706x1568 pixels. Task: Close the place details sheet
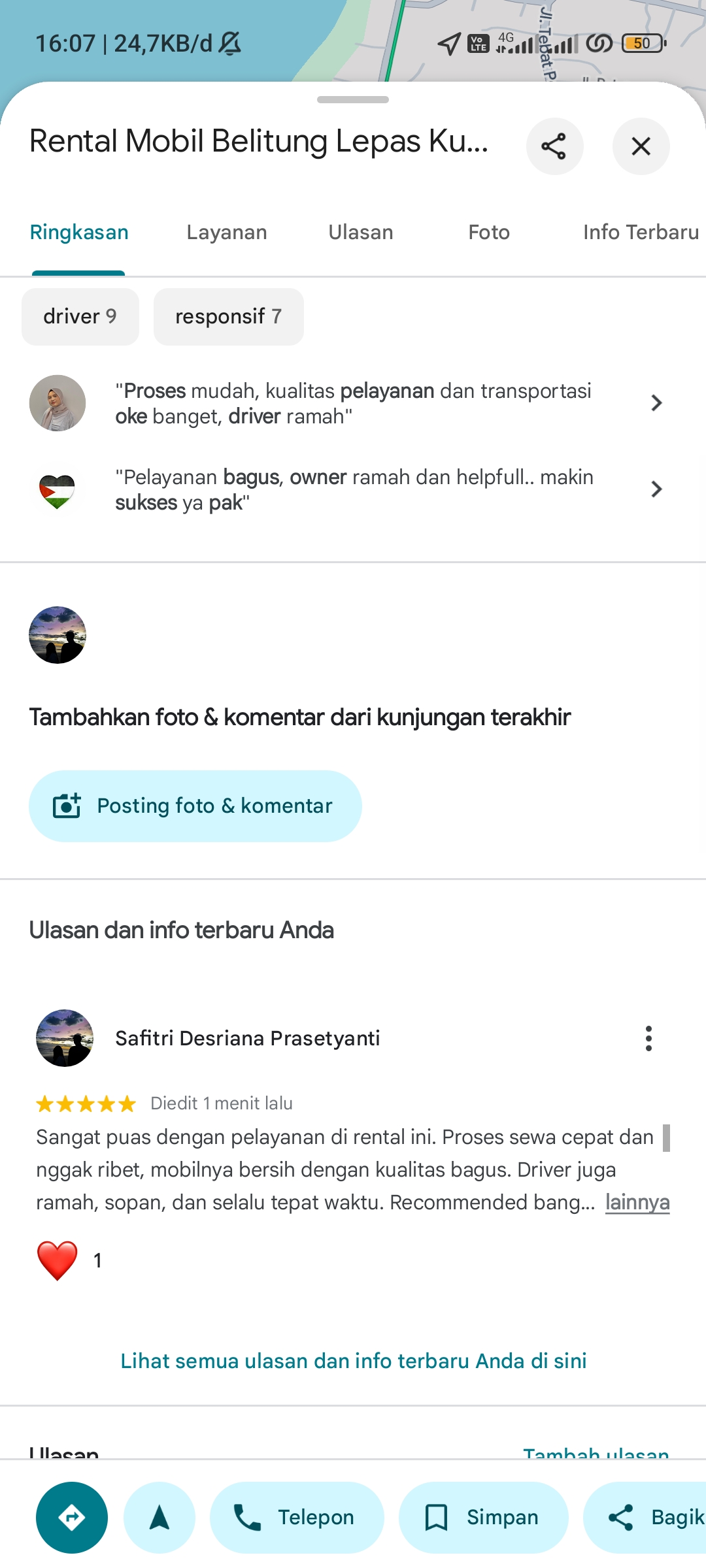click(x=641, y=146)
